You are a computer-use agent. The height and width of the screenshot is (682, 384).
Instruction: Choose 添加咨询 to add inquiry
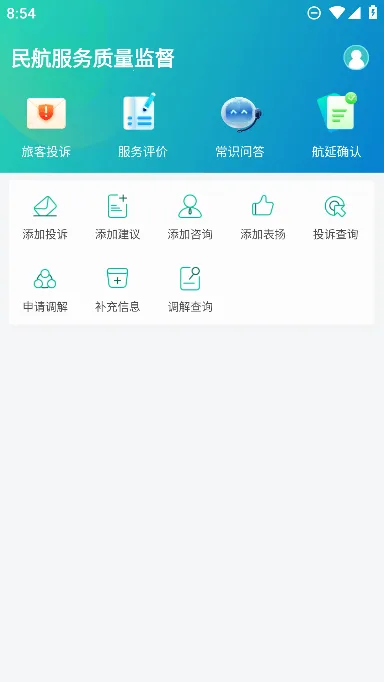point(190,217)
